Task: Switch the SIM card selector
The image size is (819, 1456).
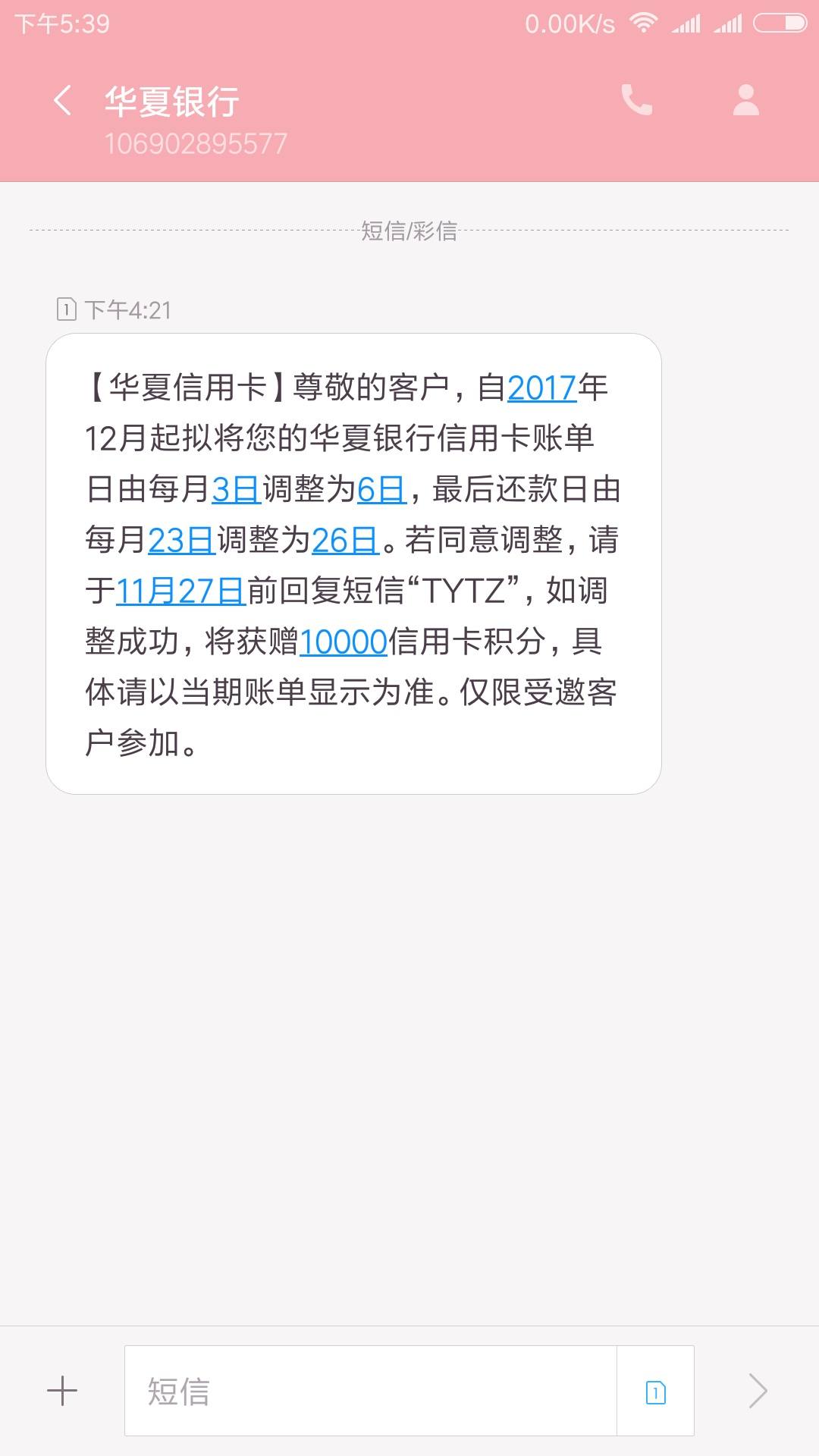Action: coord(656,1391)
